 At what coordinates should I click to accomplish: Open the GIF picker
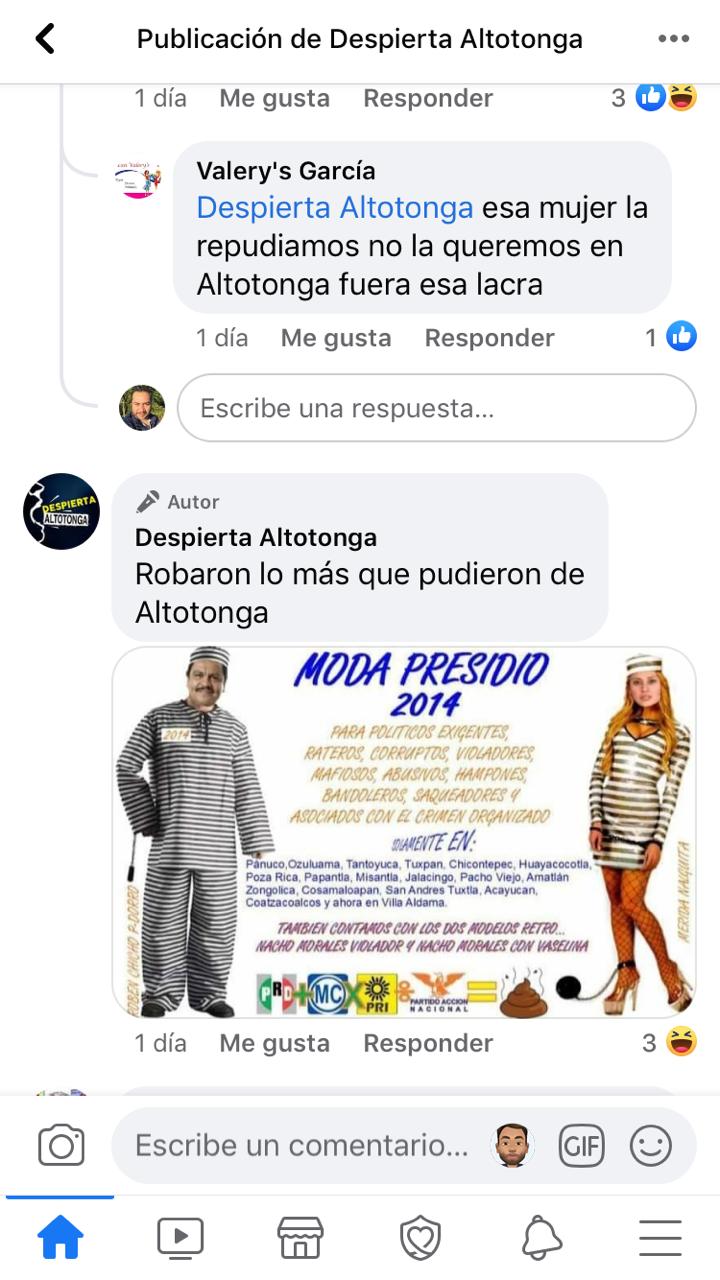tap(581, 1146)
